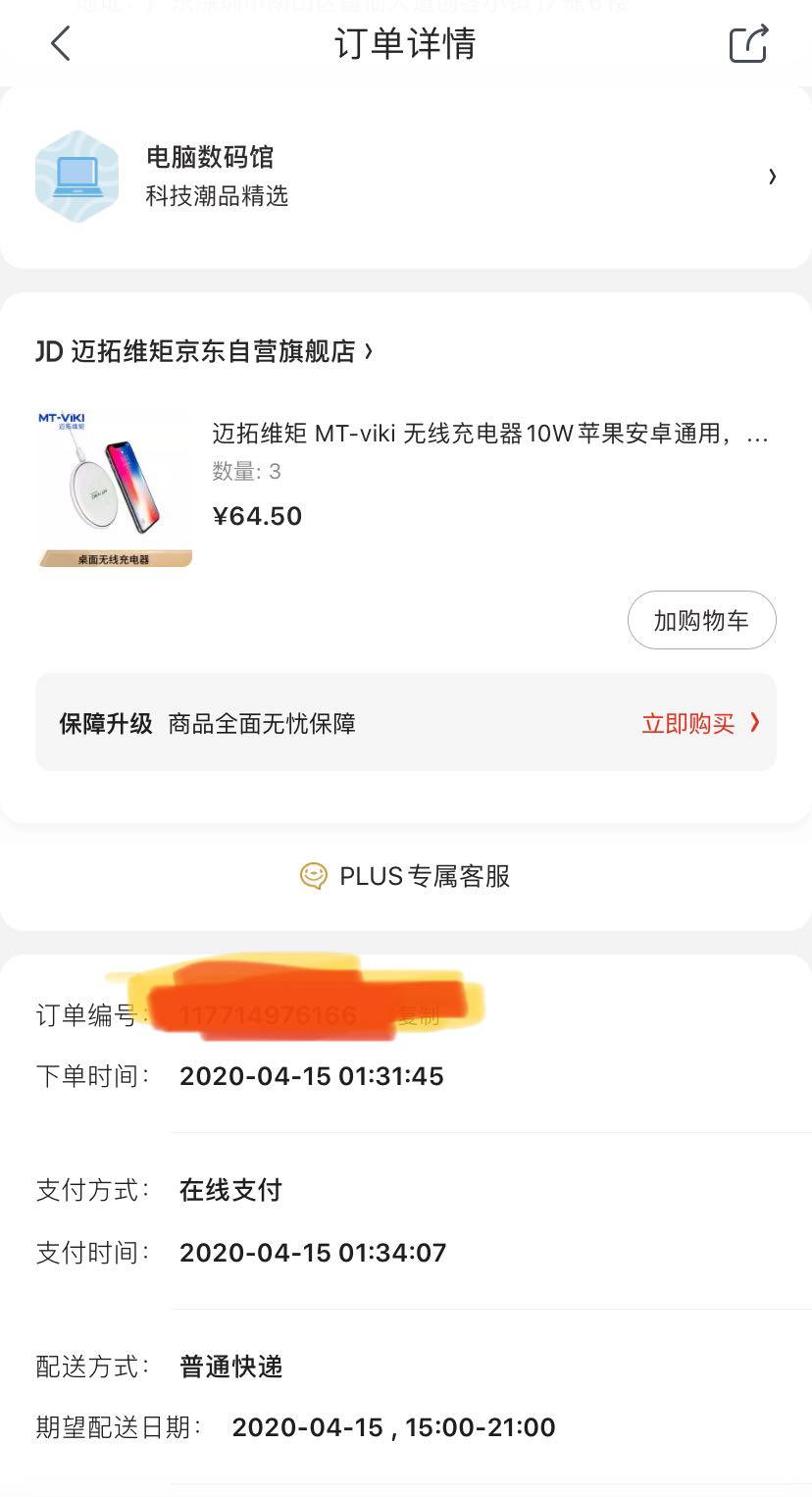Go back from order details
812x1497 pixels.
(x=61, y=44)
